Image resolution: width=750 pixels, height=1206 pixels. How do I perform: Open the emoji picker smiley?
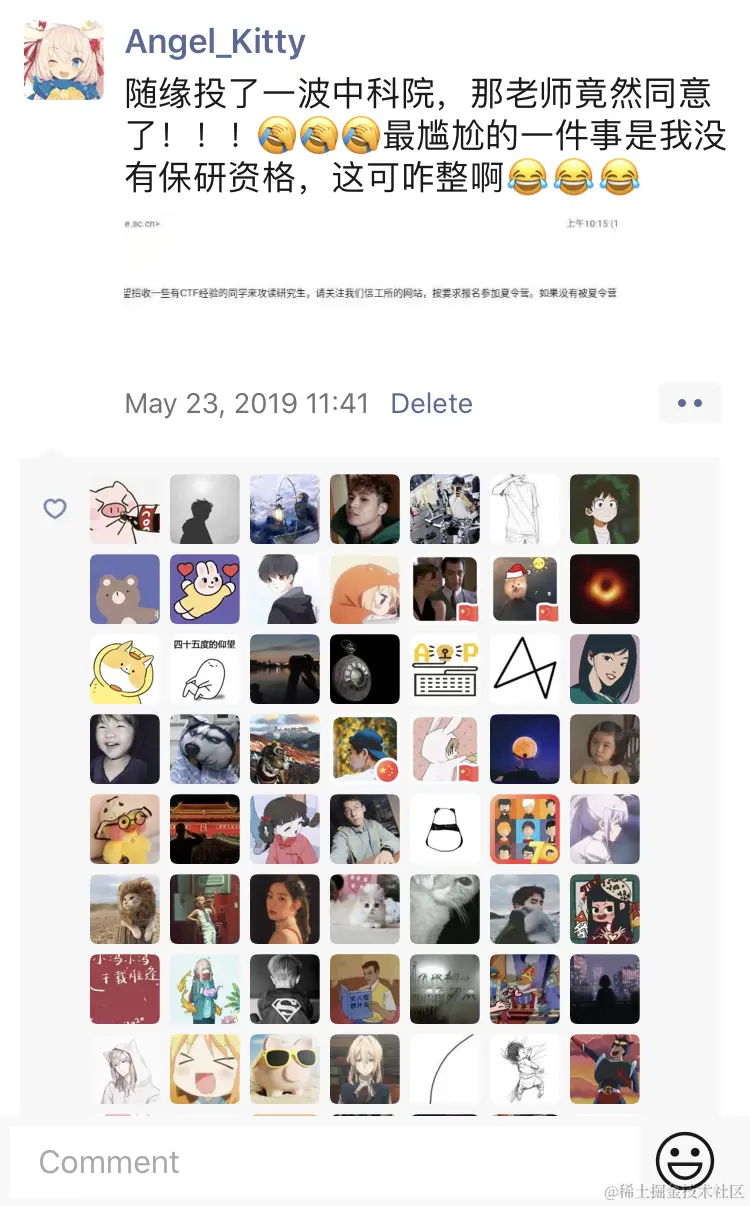click(685, 1161)
